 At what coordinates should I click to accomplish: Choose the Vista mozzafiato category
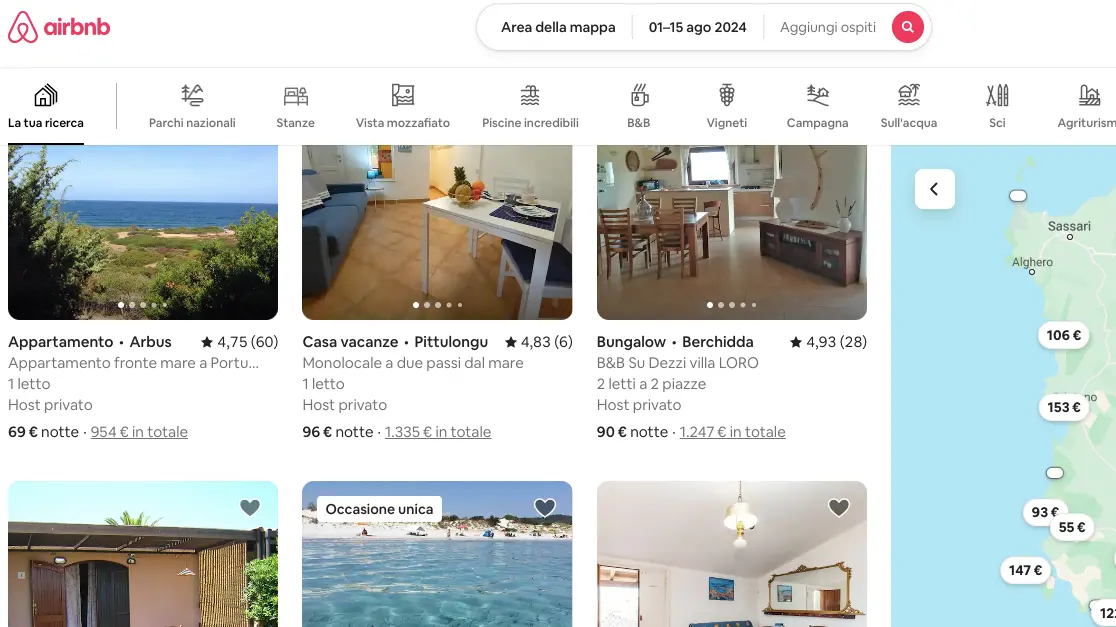coord(403,106)
